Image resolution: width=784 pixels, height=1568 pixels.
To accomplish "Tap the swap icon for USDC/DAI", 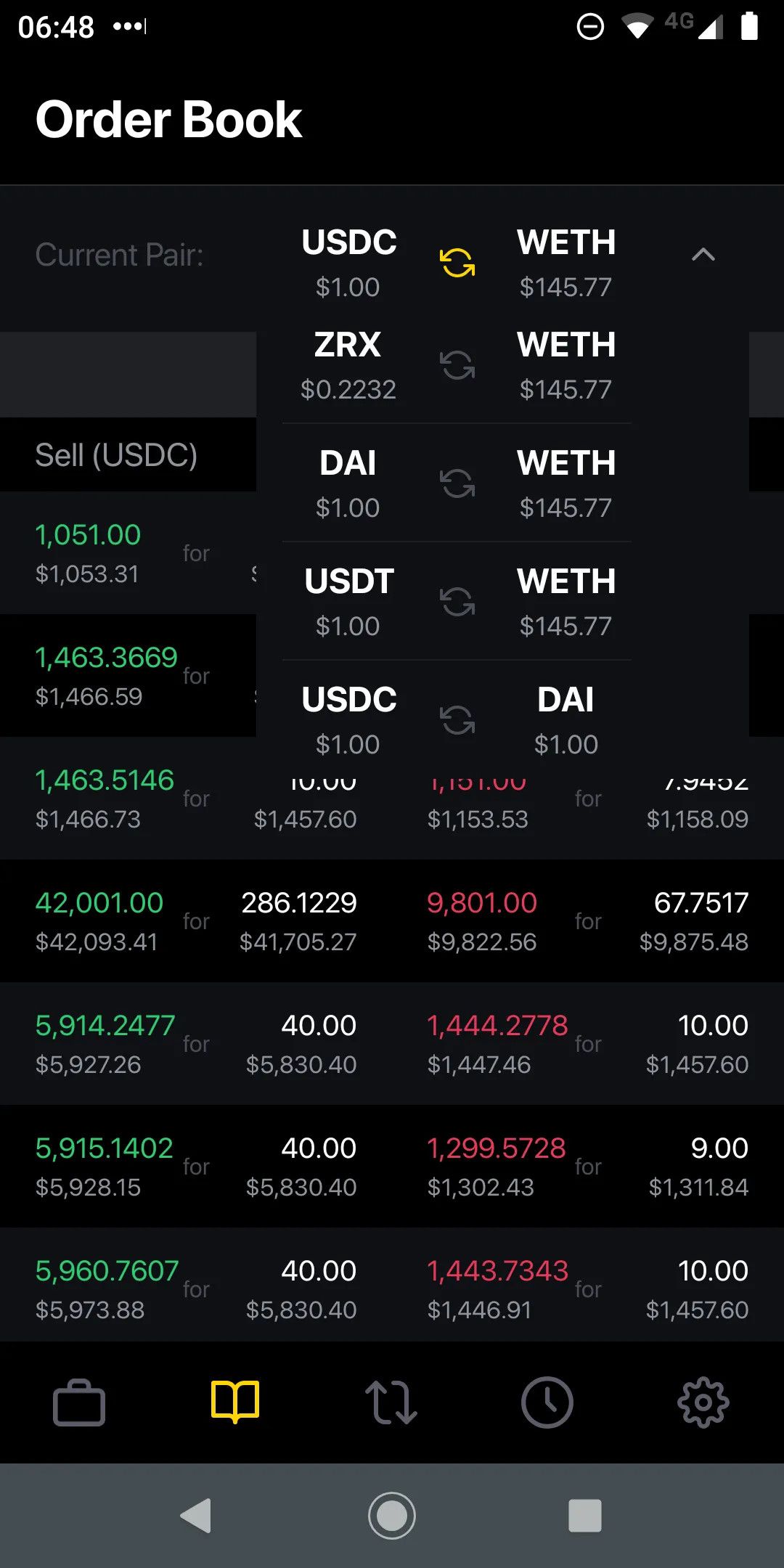I will 457,719.
